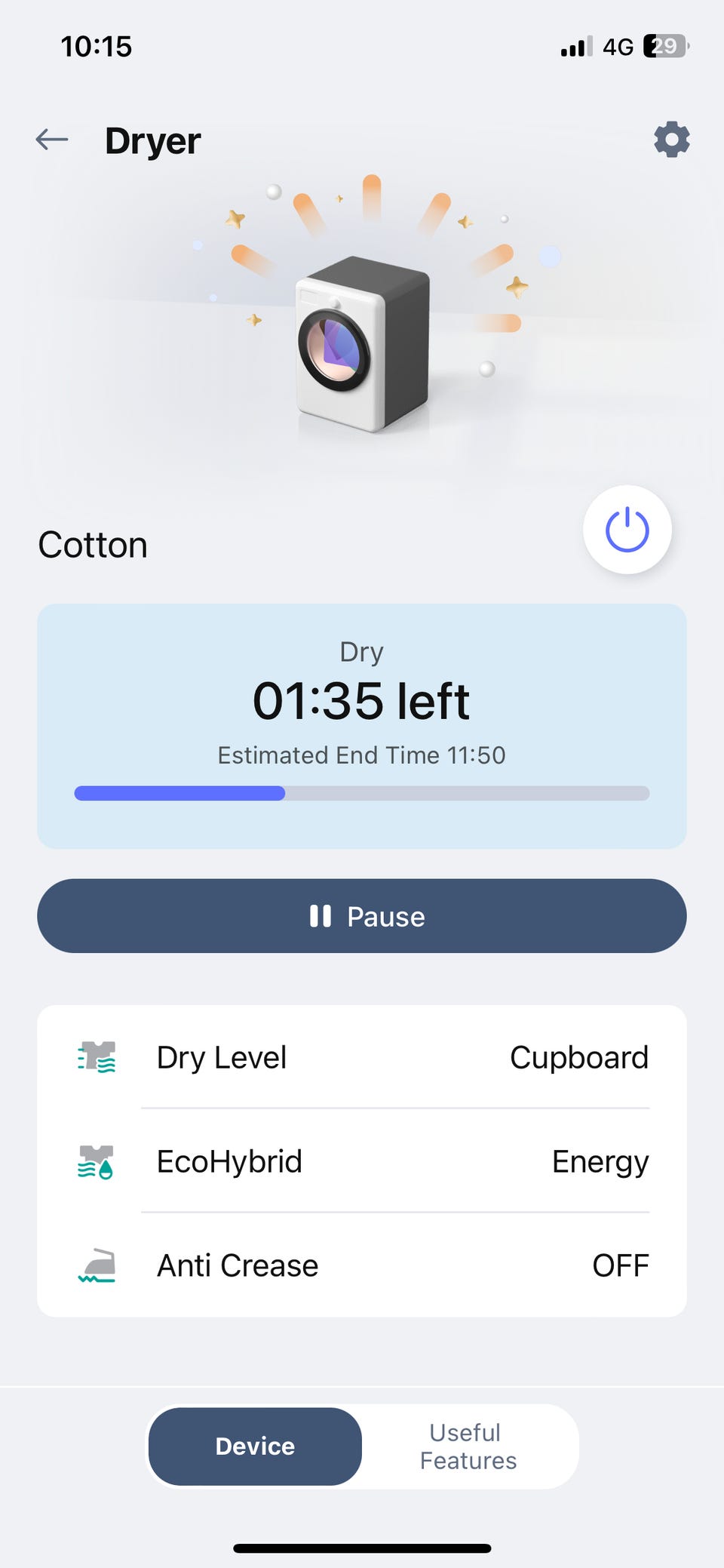Switch to the Useful Features tab
The height and width of the screenshot is (1568, 724).
tap(468, 1446)
